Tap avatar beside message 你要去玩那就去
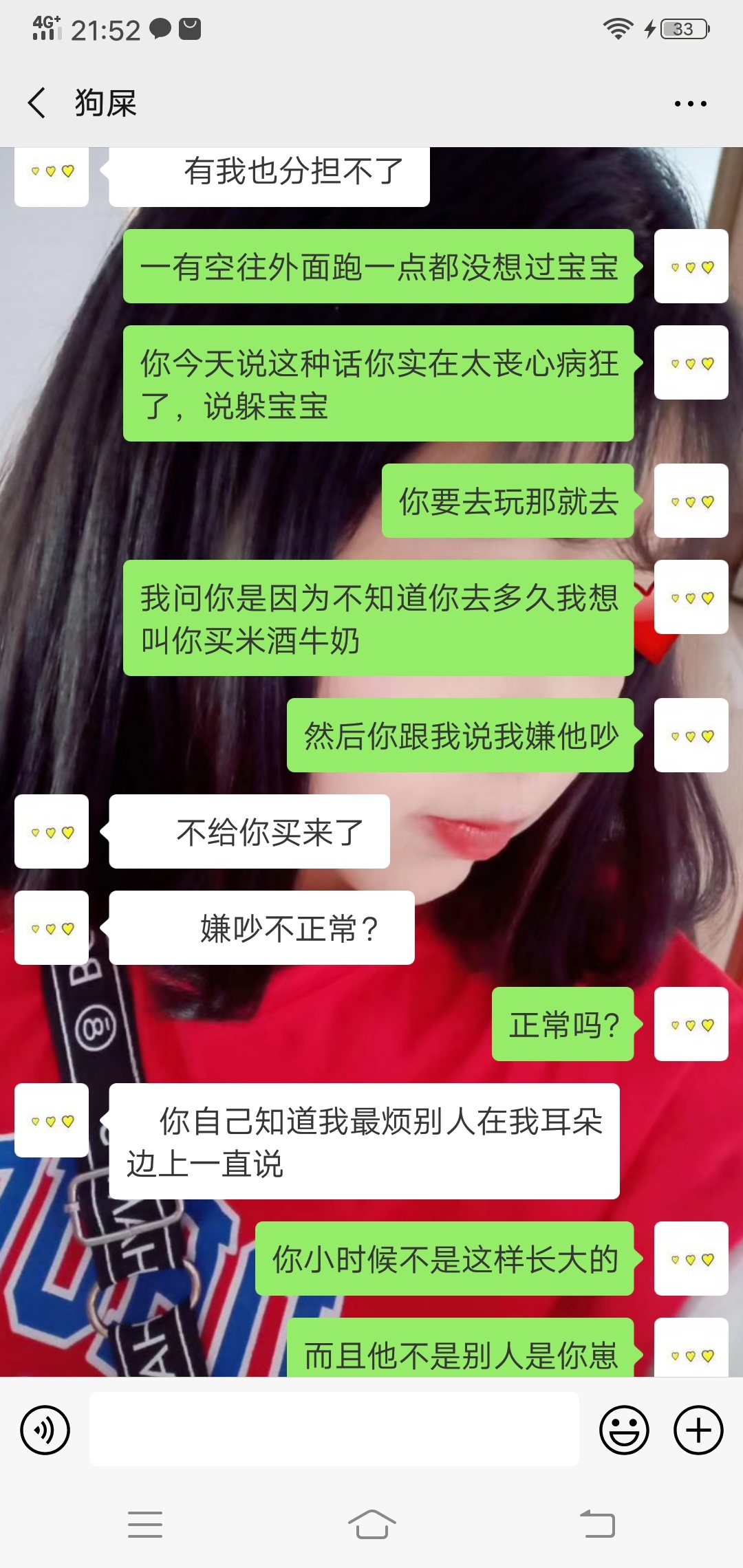 click(x=691, y=501)
